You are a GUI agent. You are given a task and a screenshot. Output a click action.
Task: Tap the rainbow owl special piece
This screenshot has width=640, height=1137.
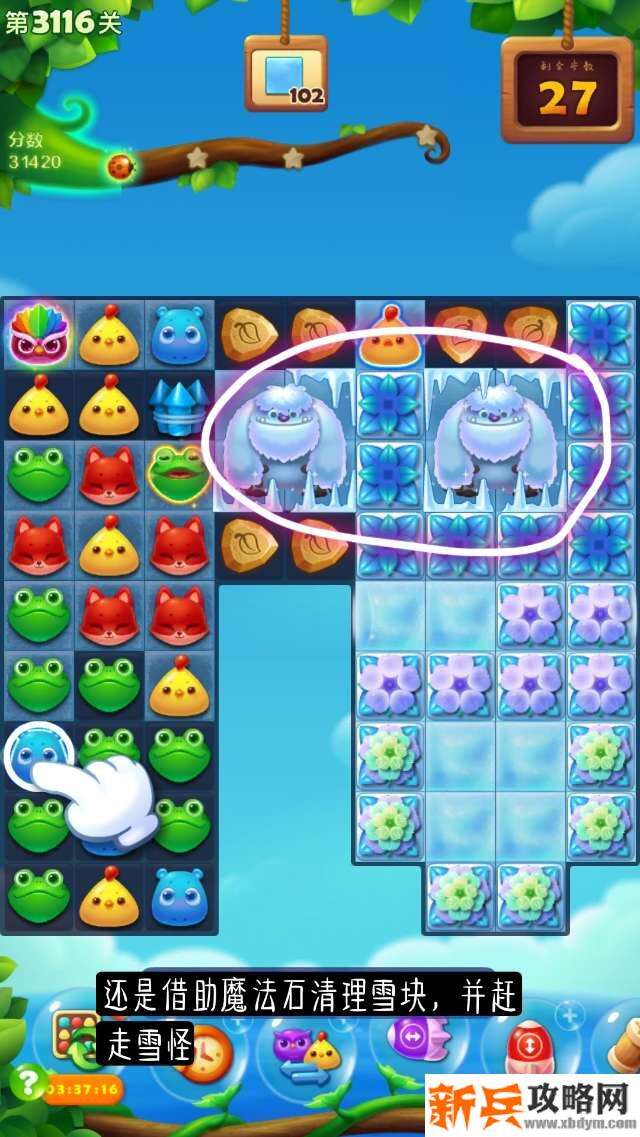click(x=38, y=335)
